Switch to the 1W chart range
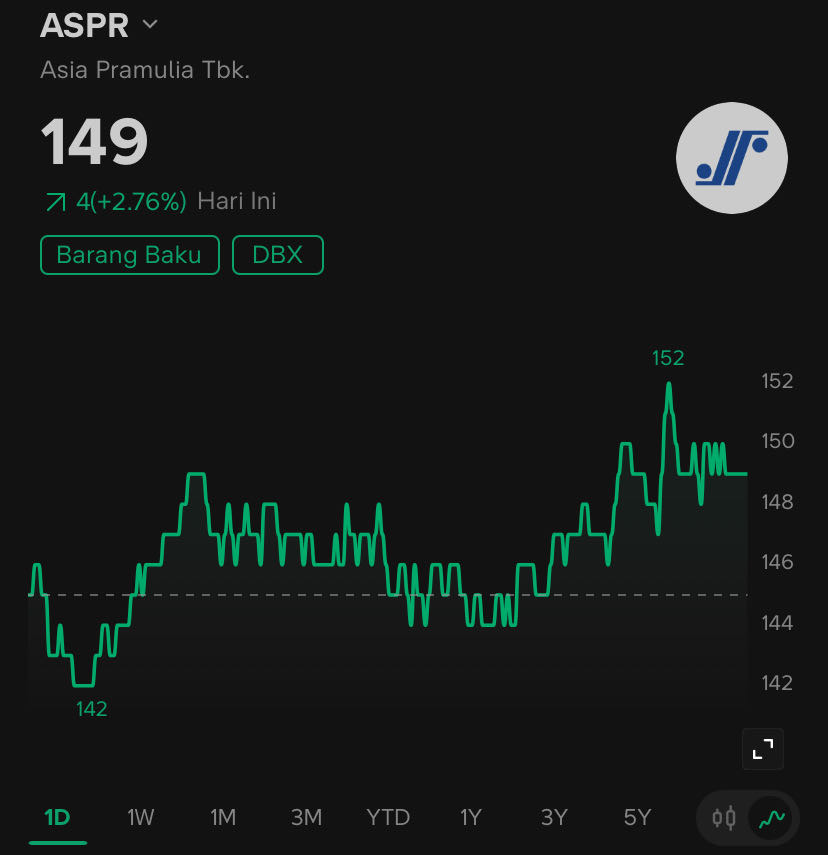The height and width of the screenshot is (855, 828). tap(140, 818)
